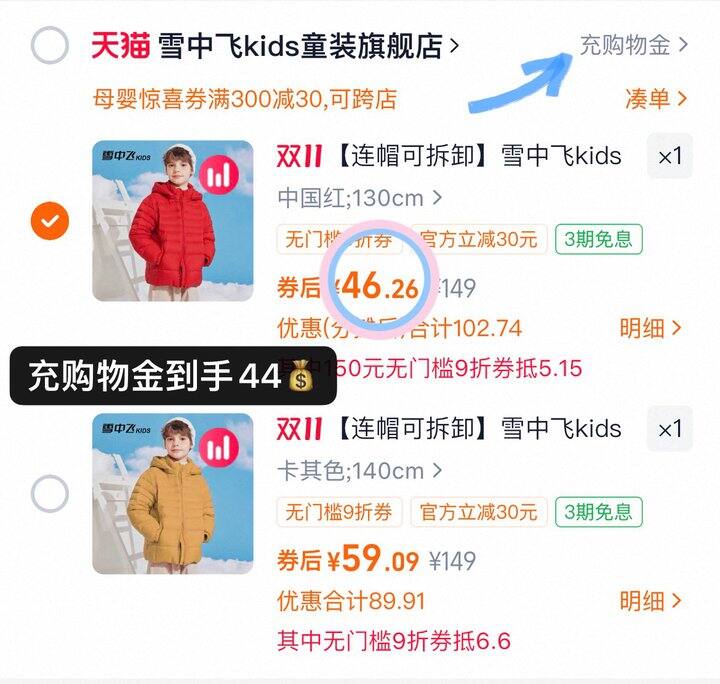
Task: Open the khaki jacket product image
Action: (173, 493)
